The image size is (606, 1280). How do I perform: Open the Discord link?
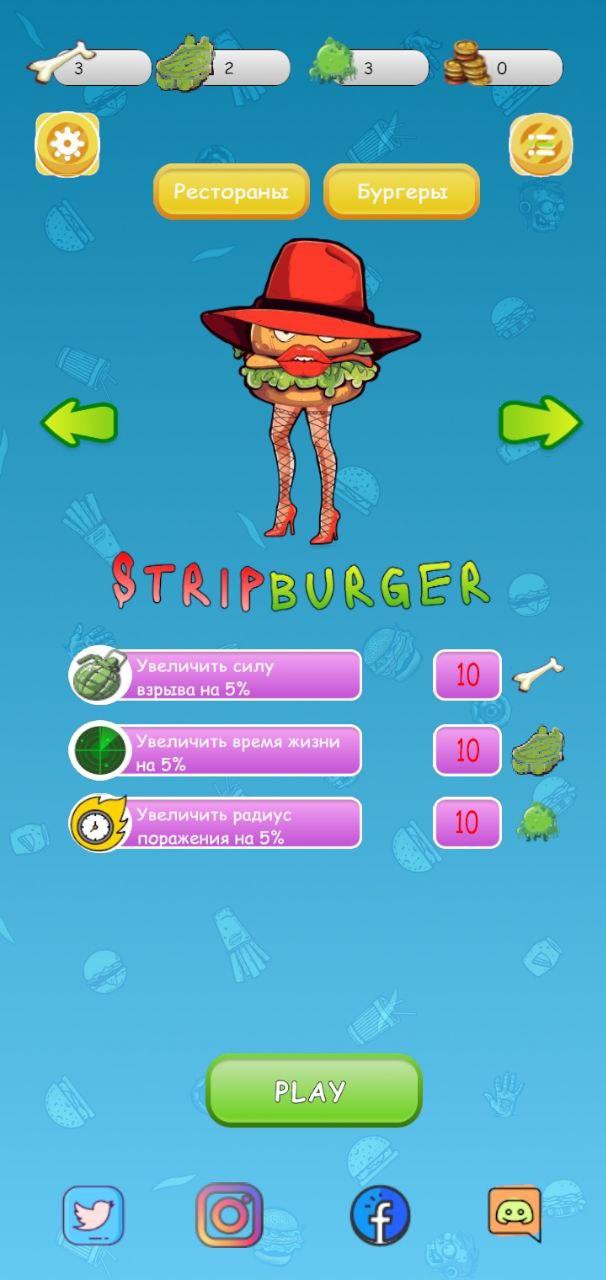(x=514, y=1214)
